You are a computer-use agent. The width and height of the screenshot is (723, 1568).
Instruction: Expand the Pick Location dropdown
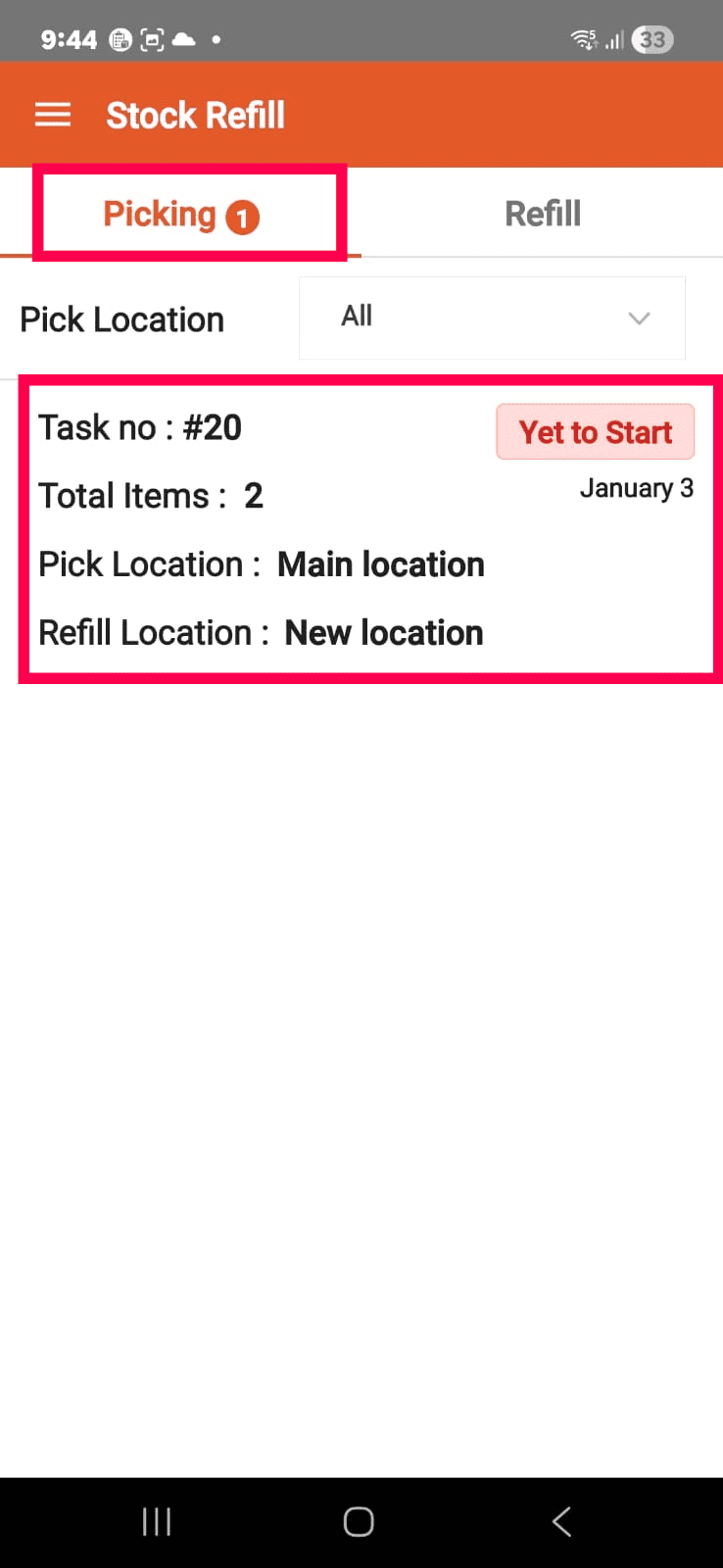(492, 318)
